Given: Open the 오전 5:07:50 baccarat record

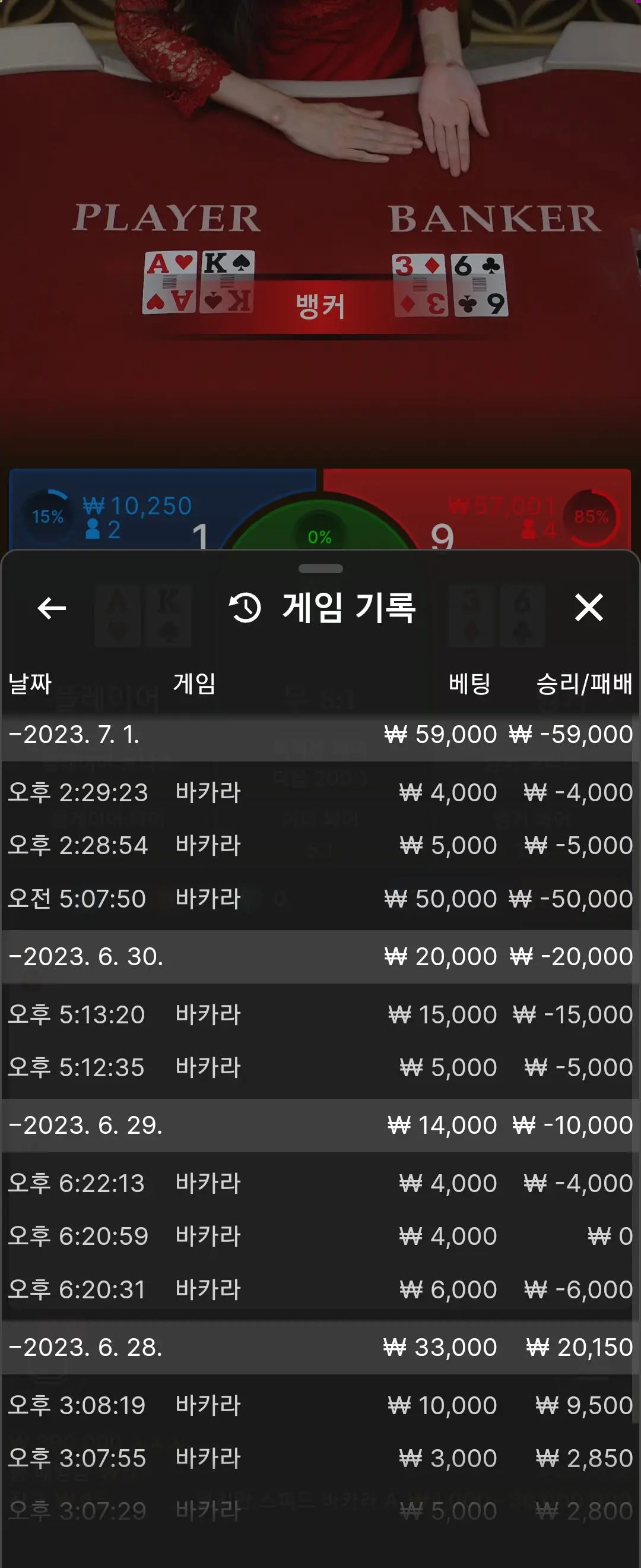Looking at the screenshot, I should [x=320, y=899].
